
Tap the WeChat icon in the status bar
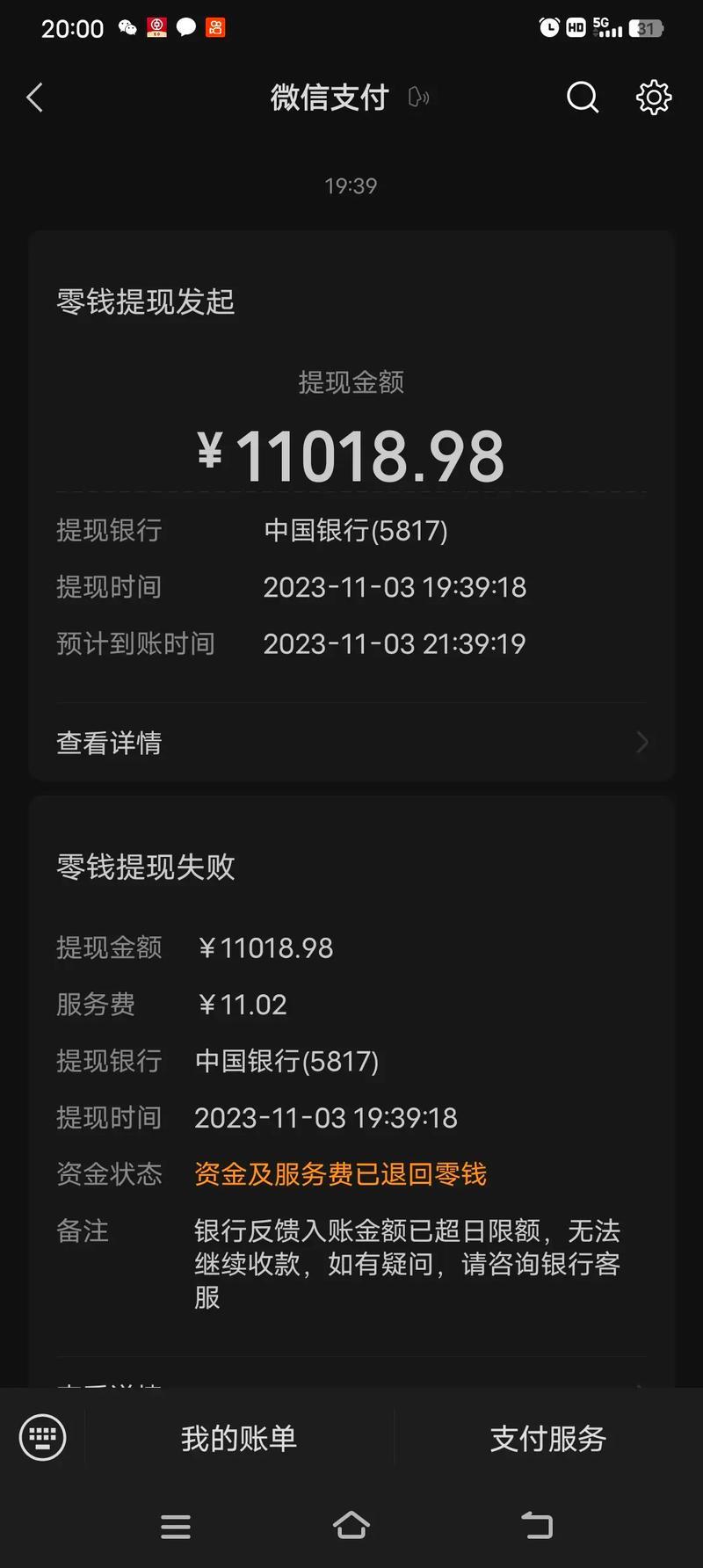tap(127, 27)
